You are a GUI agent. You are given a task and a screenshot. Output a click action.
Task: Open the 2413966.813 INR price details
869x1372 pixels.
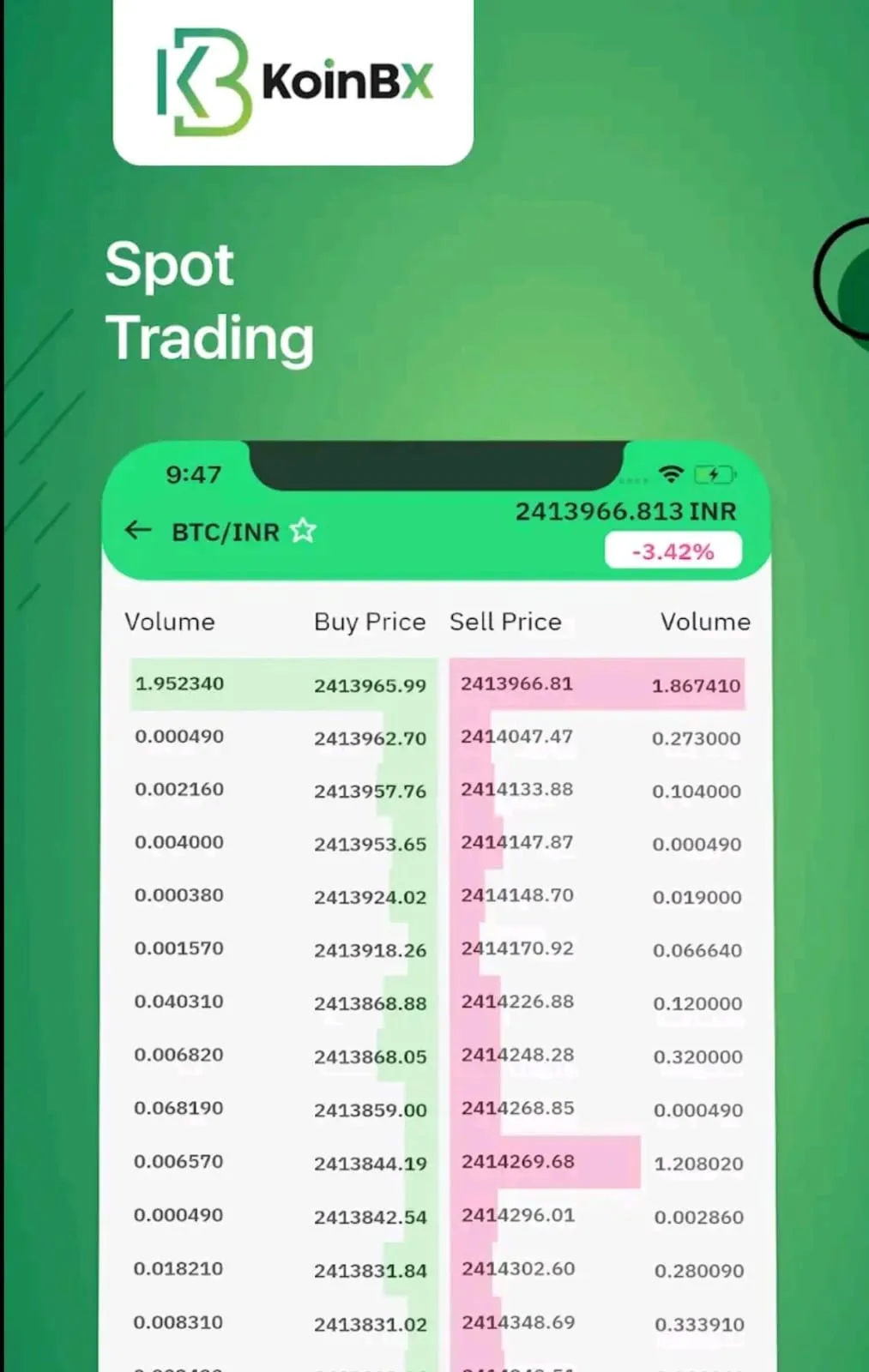pyautogui.click(x=625, y=511)
